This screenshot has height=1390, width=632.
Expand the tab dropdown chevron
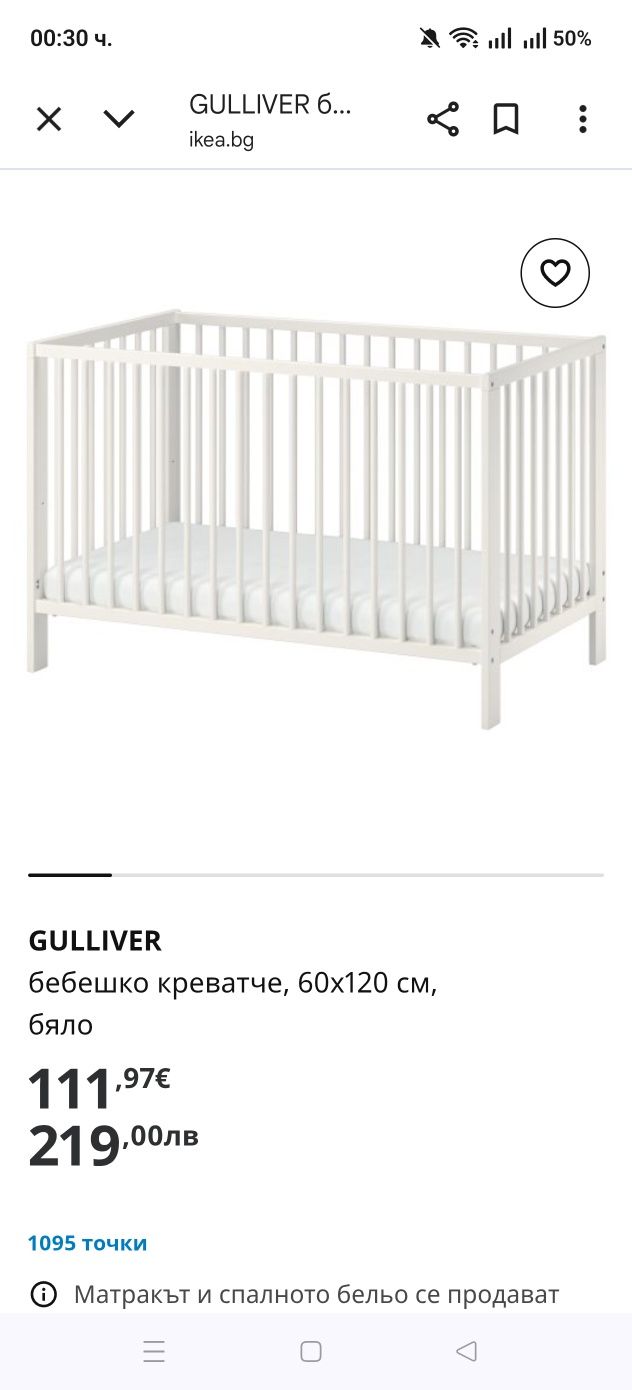point(119,120)
